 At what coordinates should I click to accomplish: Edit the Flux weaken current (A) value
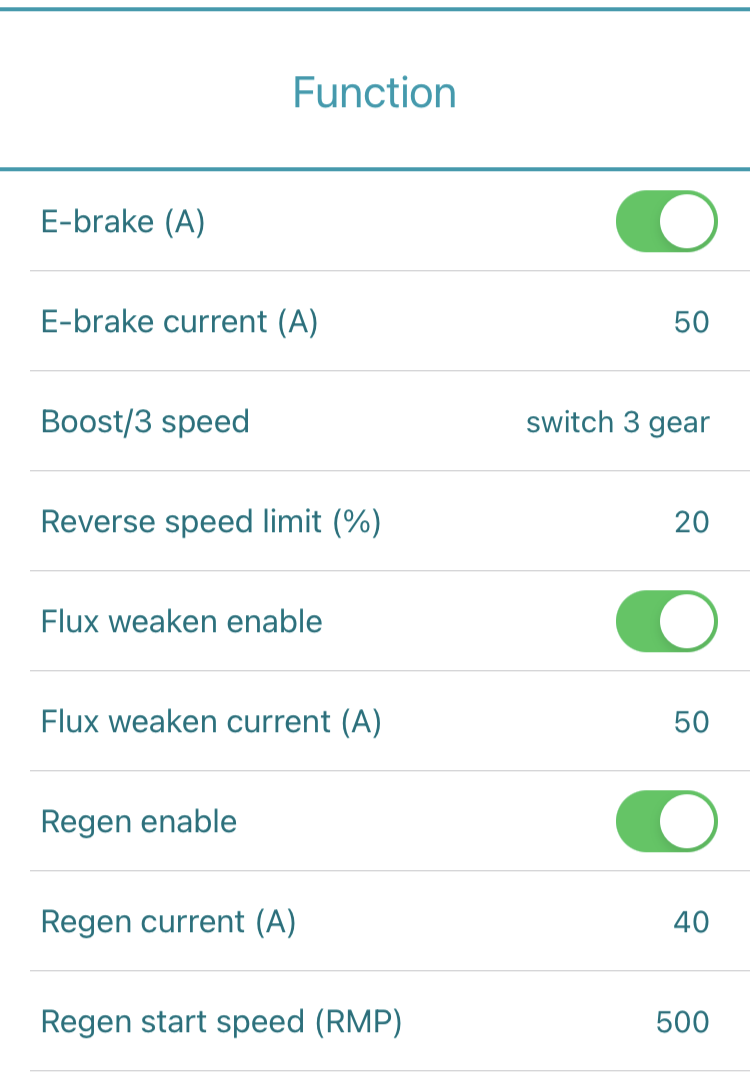pyautogui.click(x=691, y=722)
